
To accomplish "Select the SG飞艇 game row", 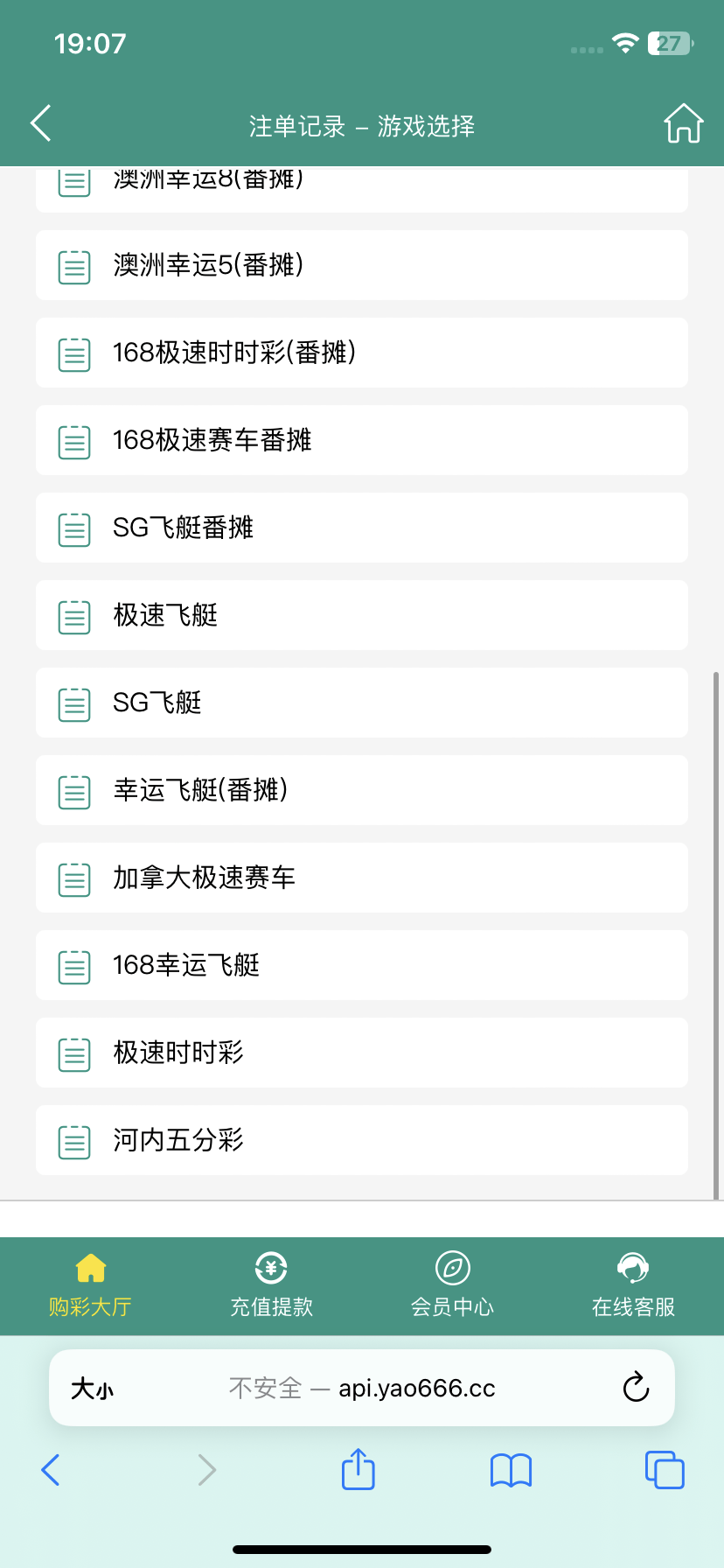I will coord(361,703).
